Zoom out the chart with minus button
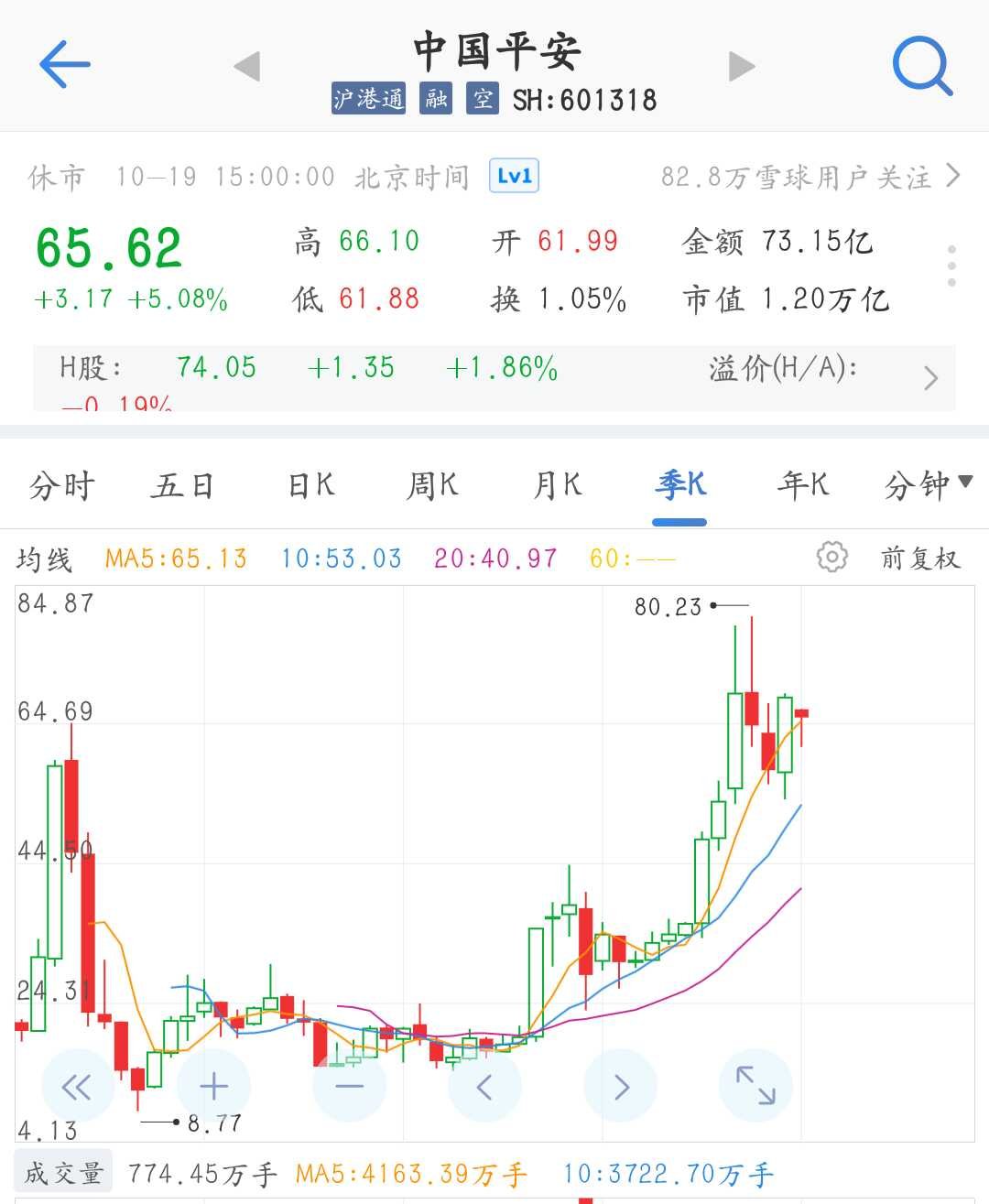 pos(350,1087)
